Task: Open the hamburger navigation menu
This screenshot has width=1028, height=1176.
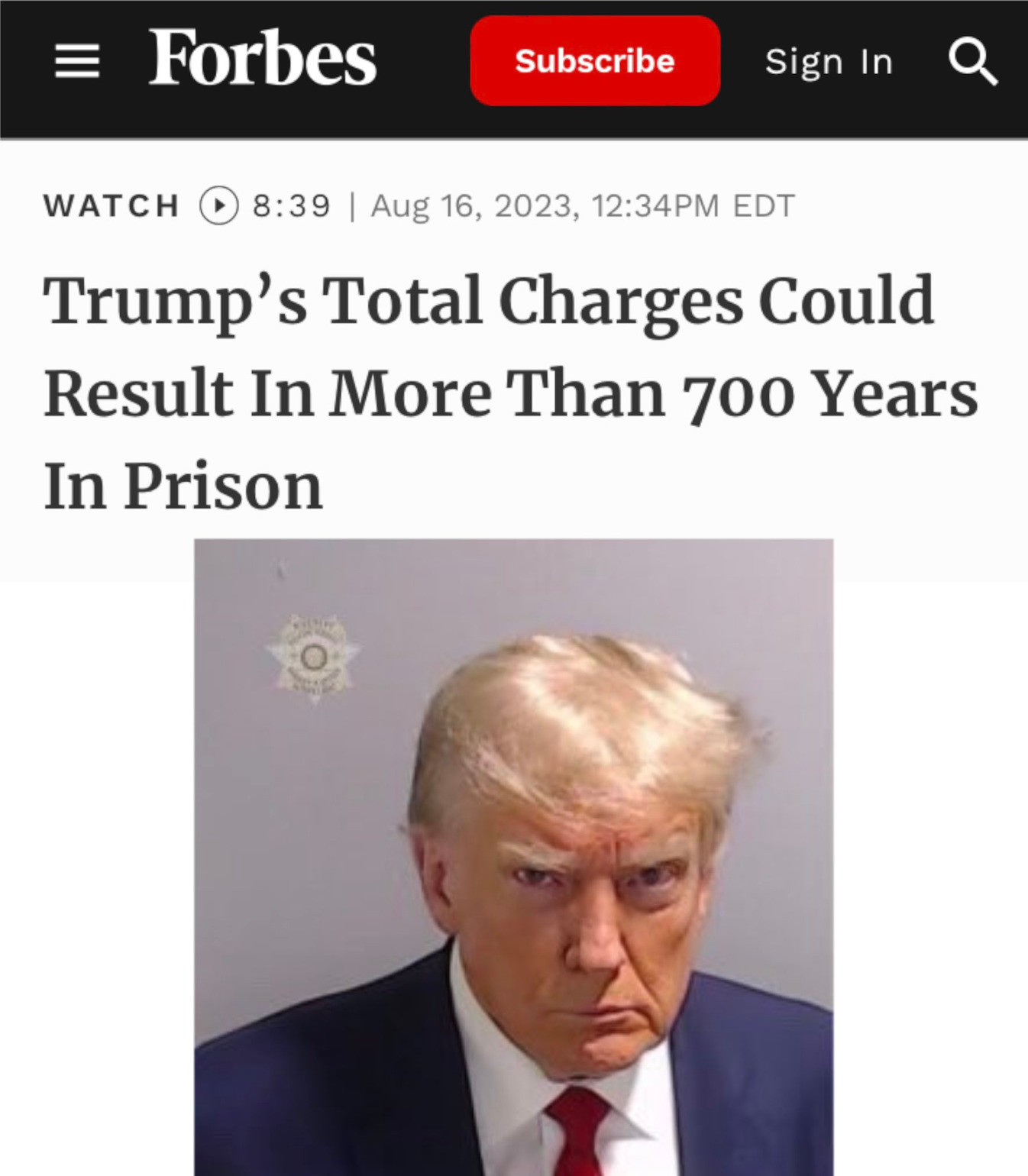Action: tap(77, 61)
